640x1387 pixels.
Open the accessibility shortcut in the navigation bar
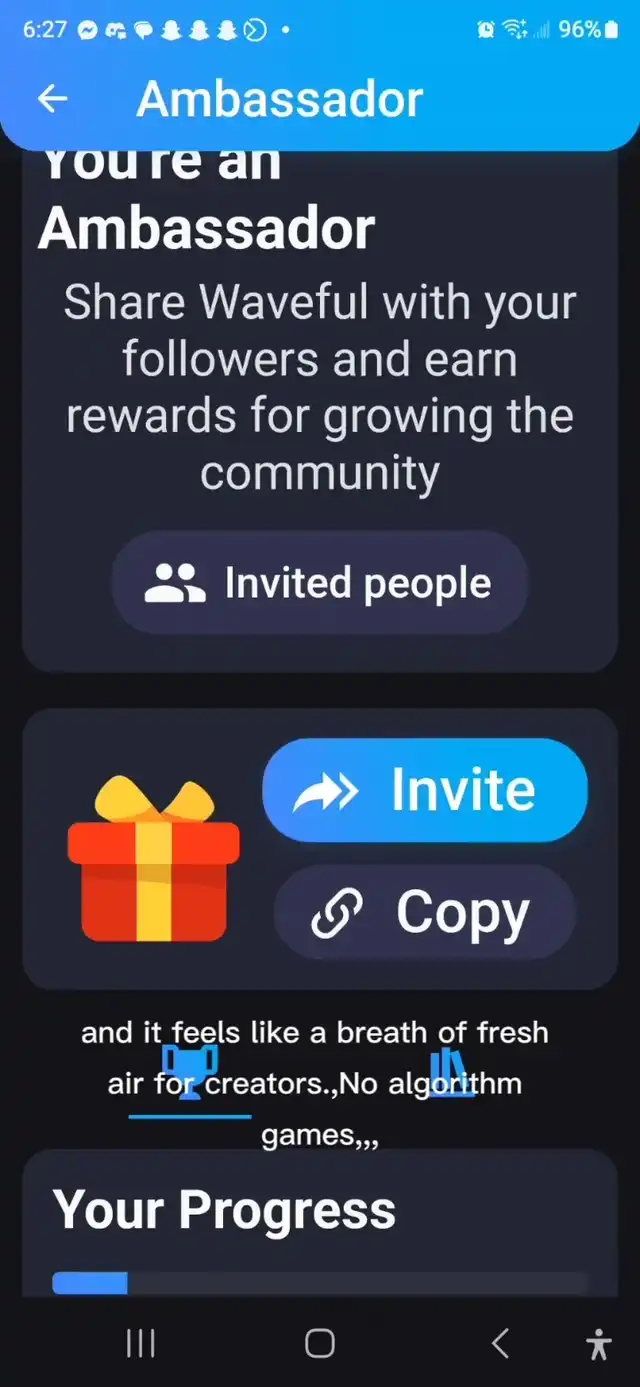pyautogui.click(x=599, y=1343)
